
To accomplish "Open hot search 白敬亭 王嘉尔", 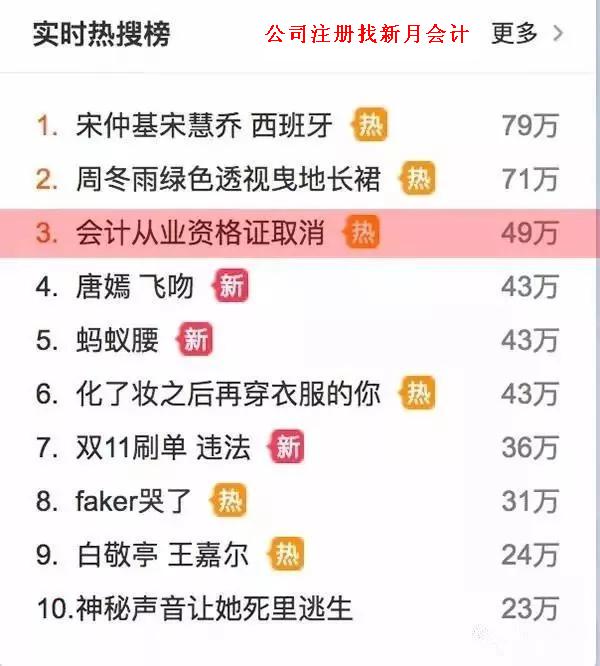I will (x=162, y=554).
